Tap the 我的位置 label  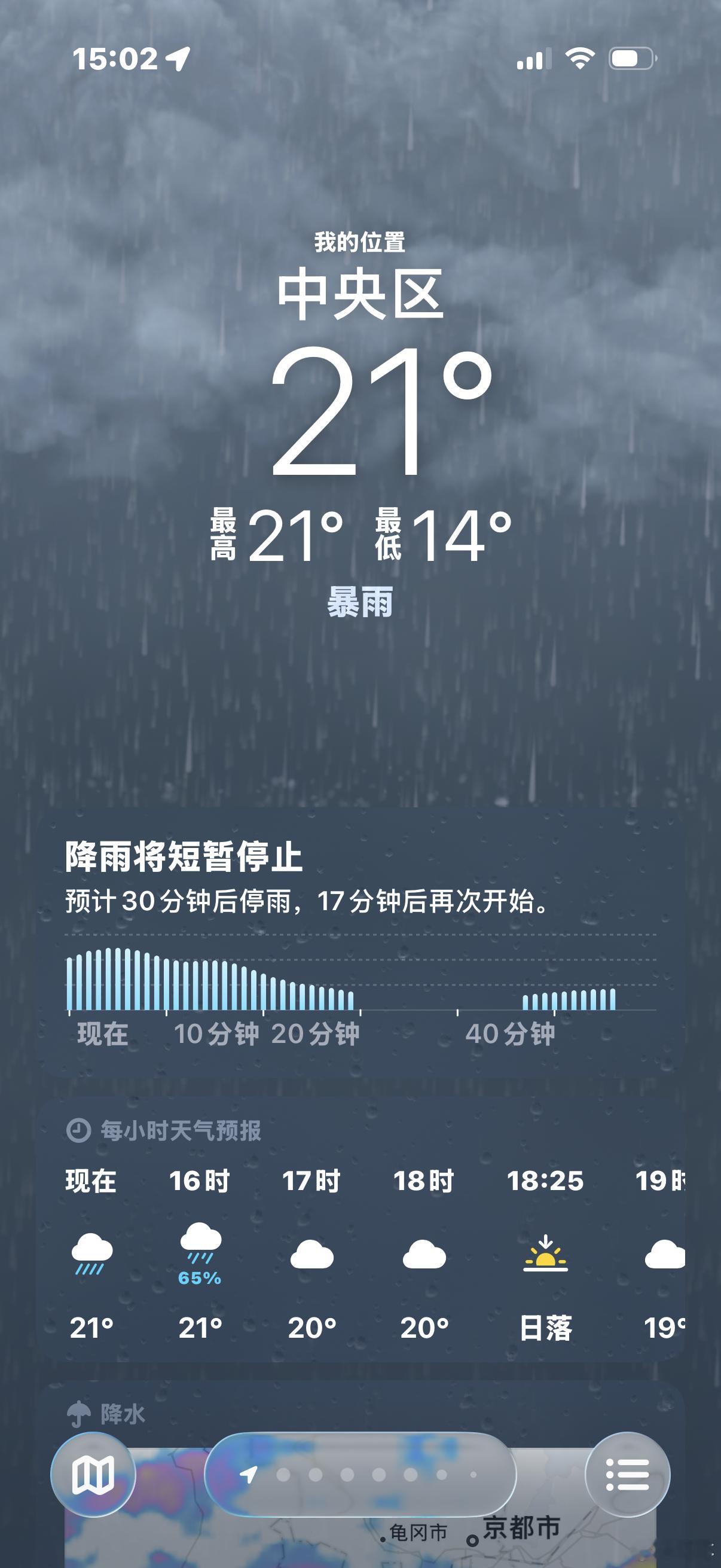pyautogui.click(x=360, y=243)
